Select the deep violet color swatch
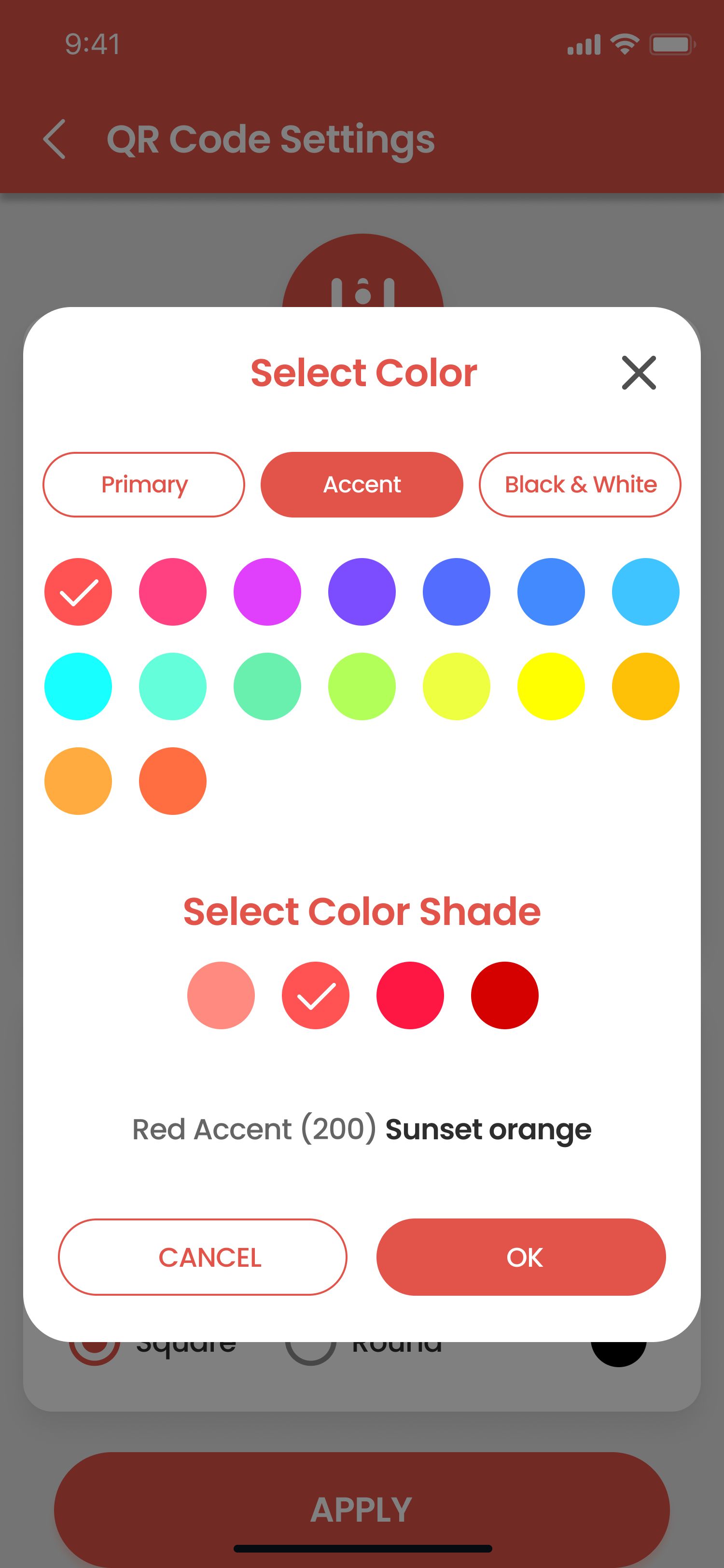Viewport: 724px width, 1568px height. [362, 592]
